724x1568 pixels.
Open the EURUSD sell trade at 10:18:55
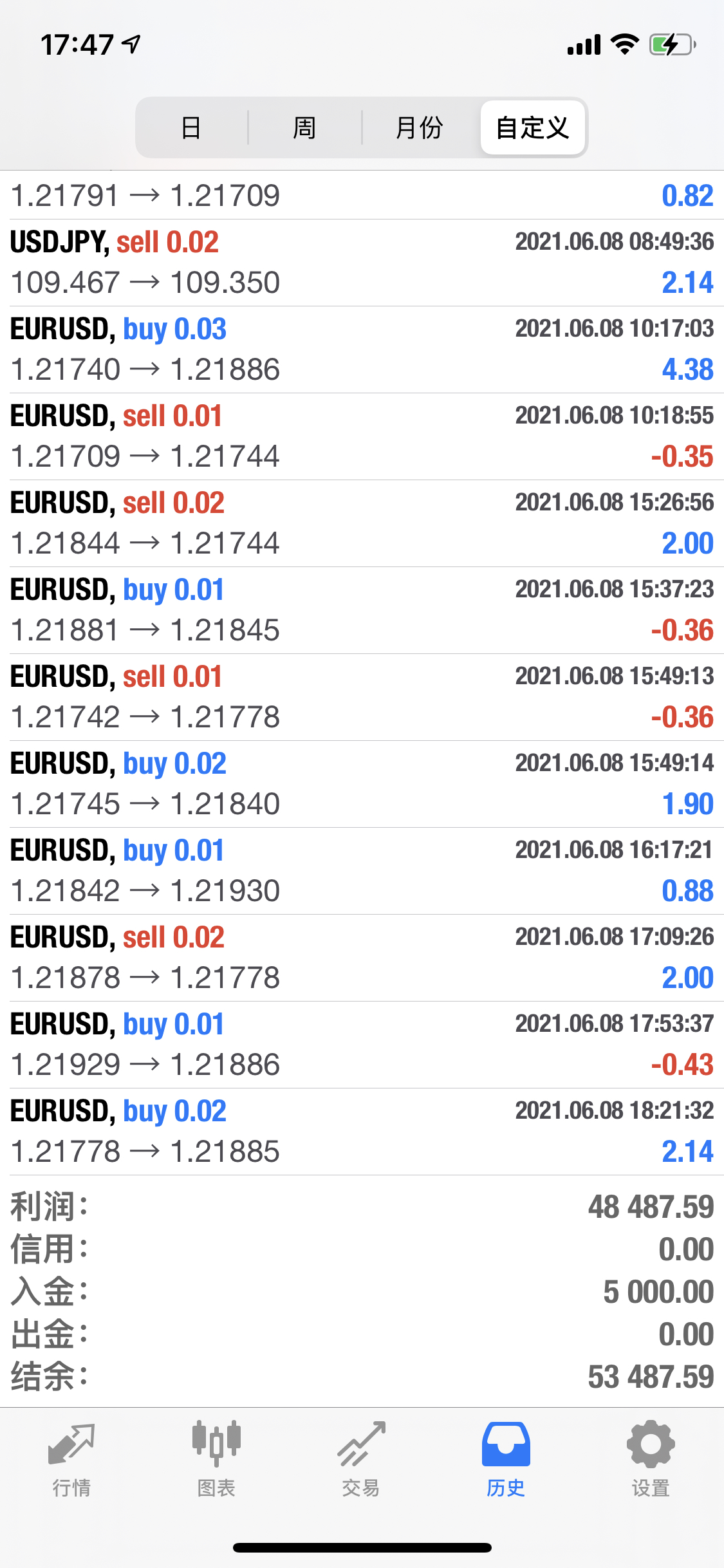point(362,436)
